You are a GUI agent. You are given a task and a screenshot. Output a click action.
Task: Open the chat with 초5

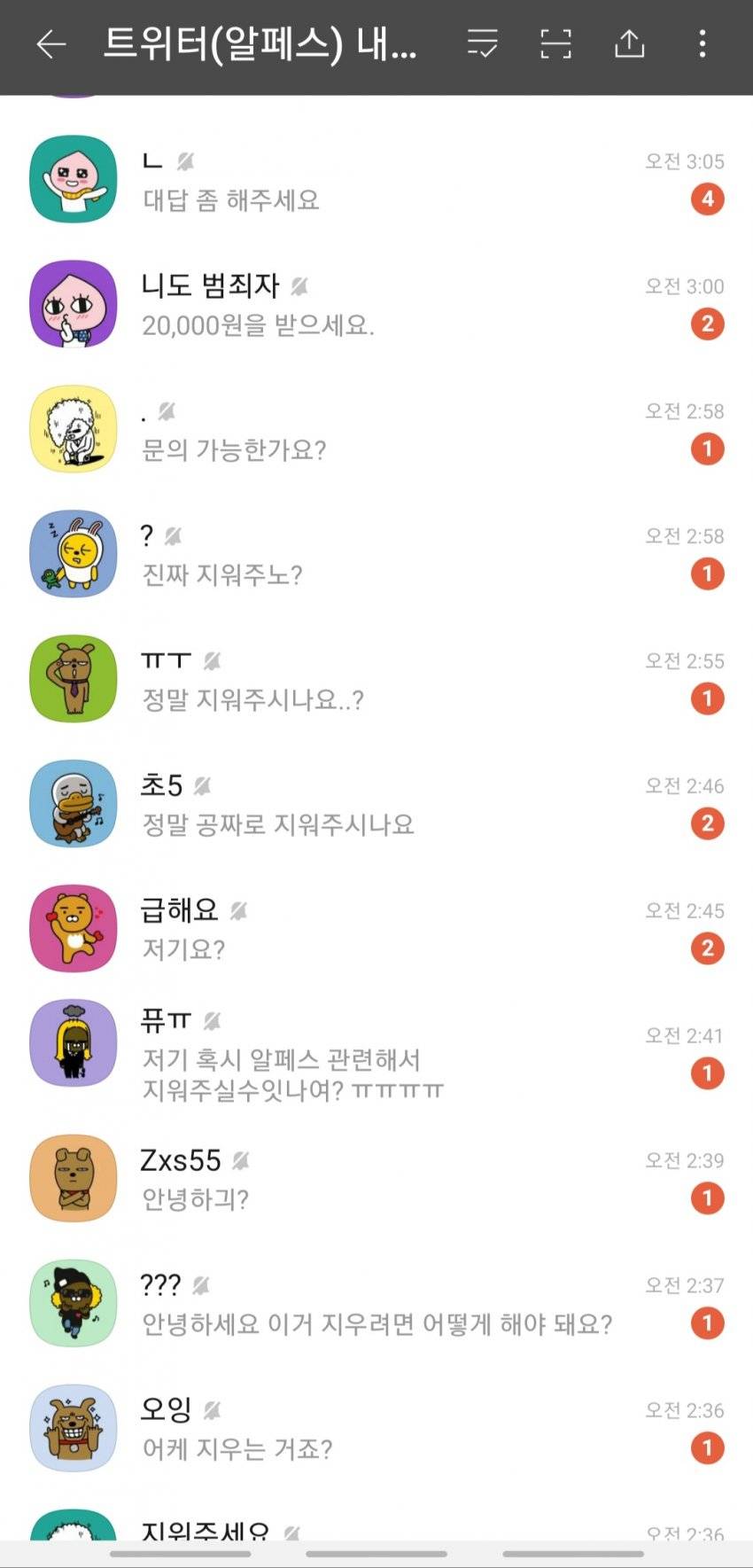pyautogui.click(x=376, y=805)
